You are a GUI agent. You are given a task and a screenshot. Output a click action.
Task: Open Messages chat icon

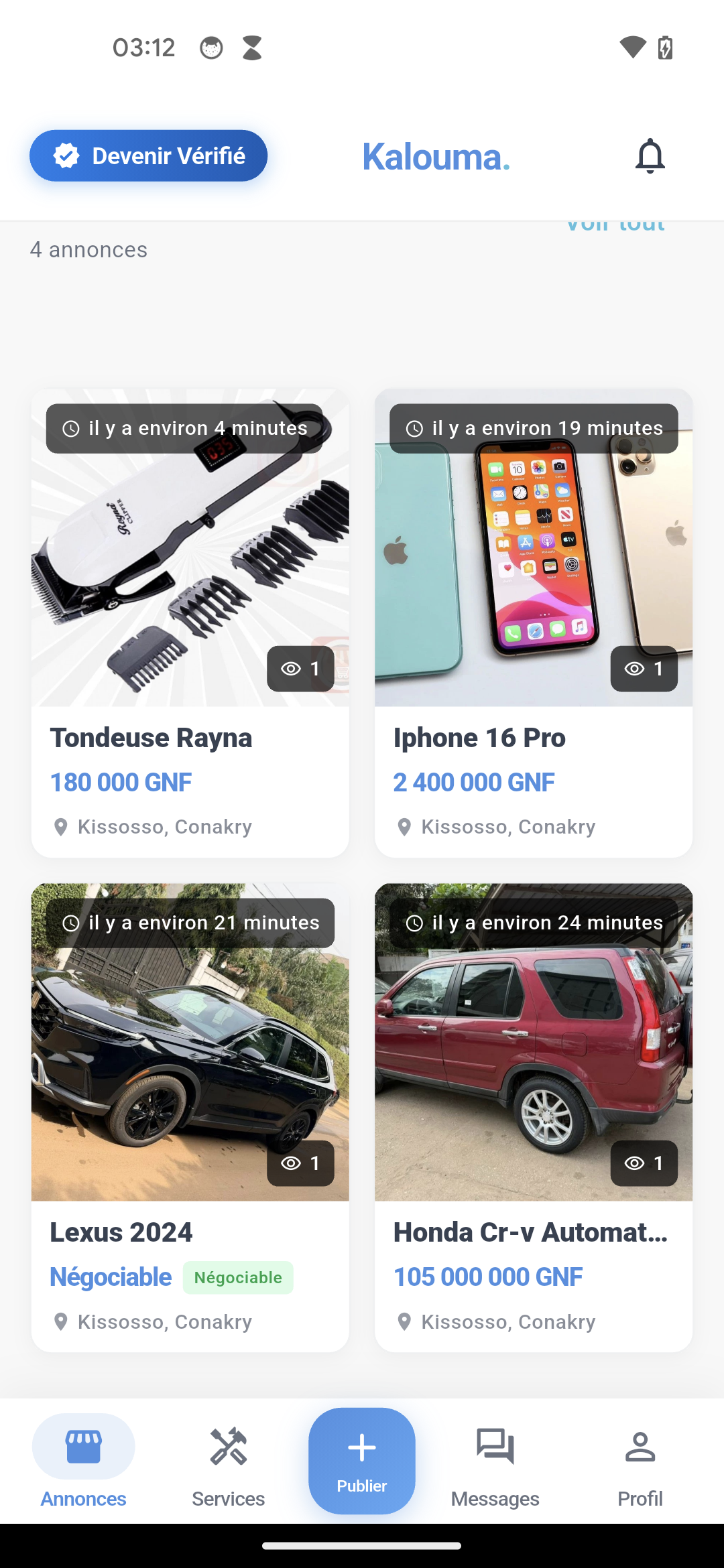[x=495, y=1445]
